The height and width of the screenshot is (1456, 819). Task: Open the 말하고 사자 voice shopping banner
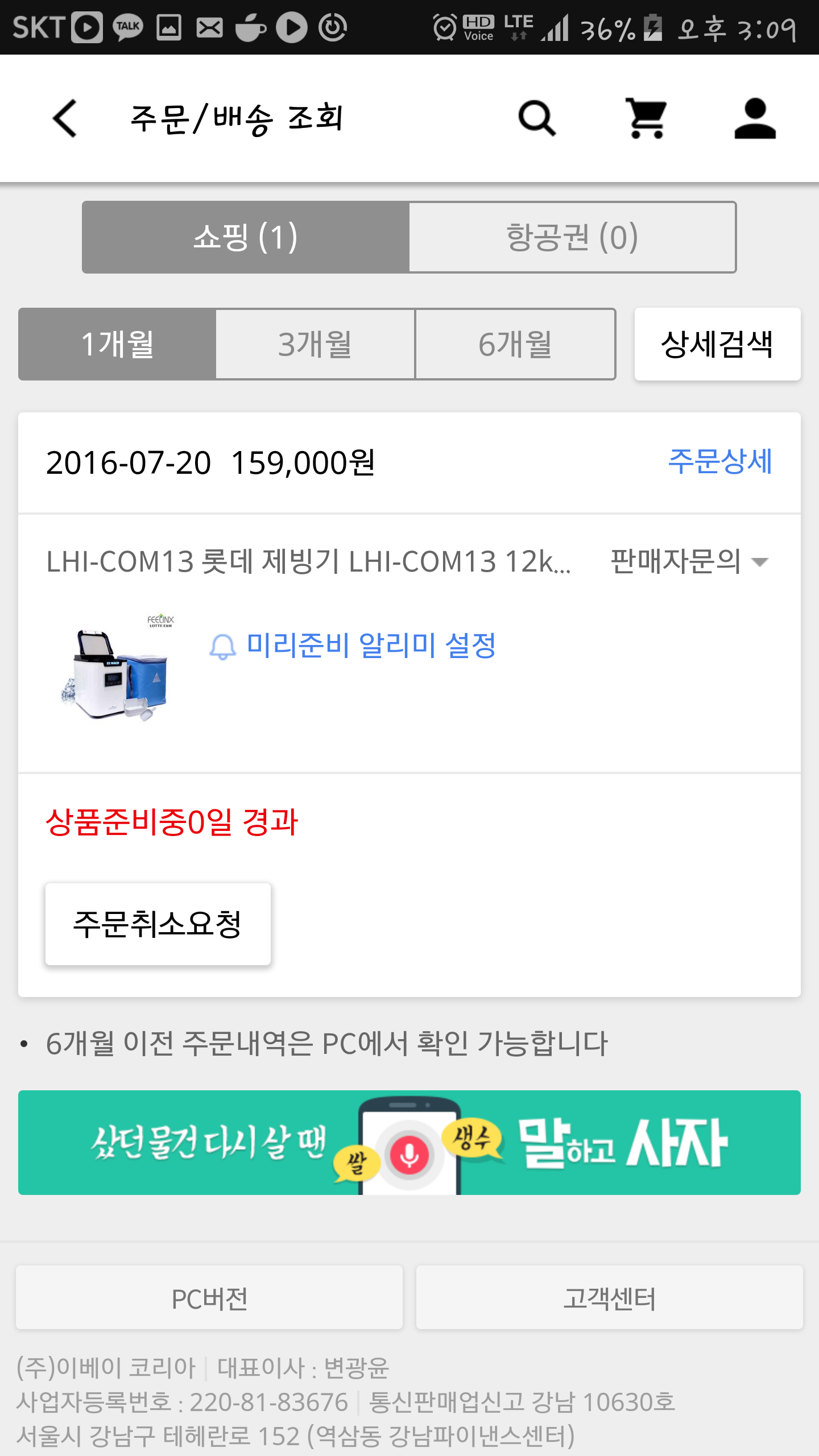(409, 1142)
